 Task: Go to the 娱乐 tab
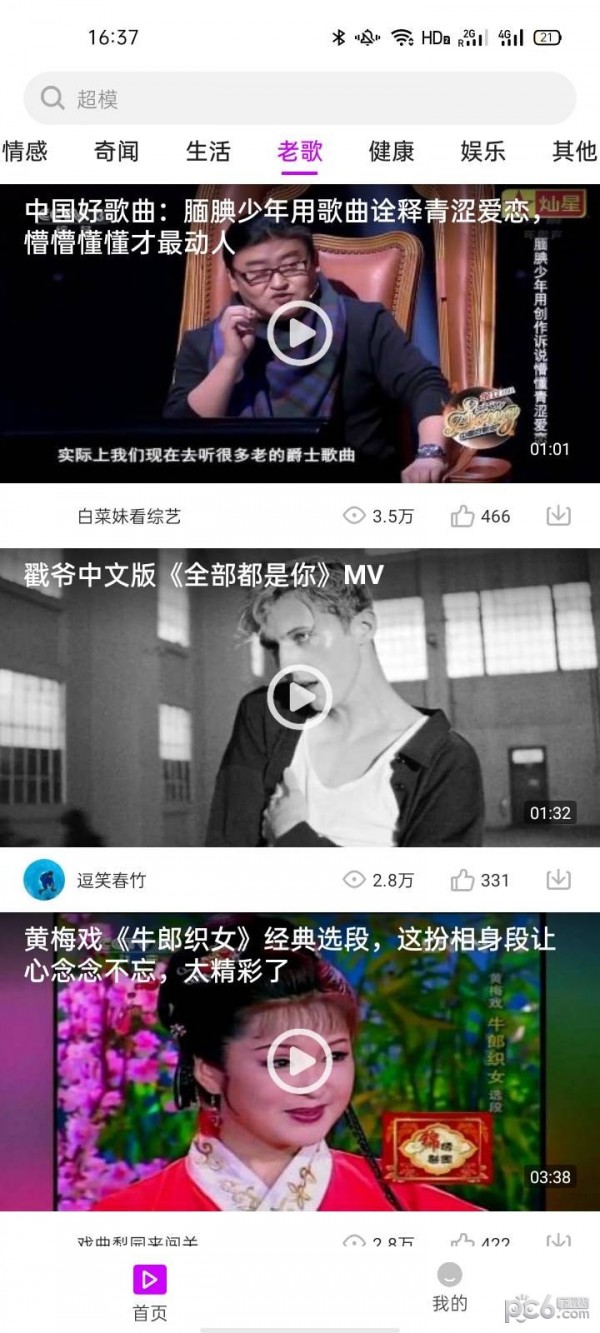[483, 152]
